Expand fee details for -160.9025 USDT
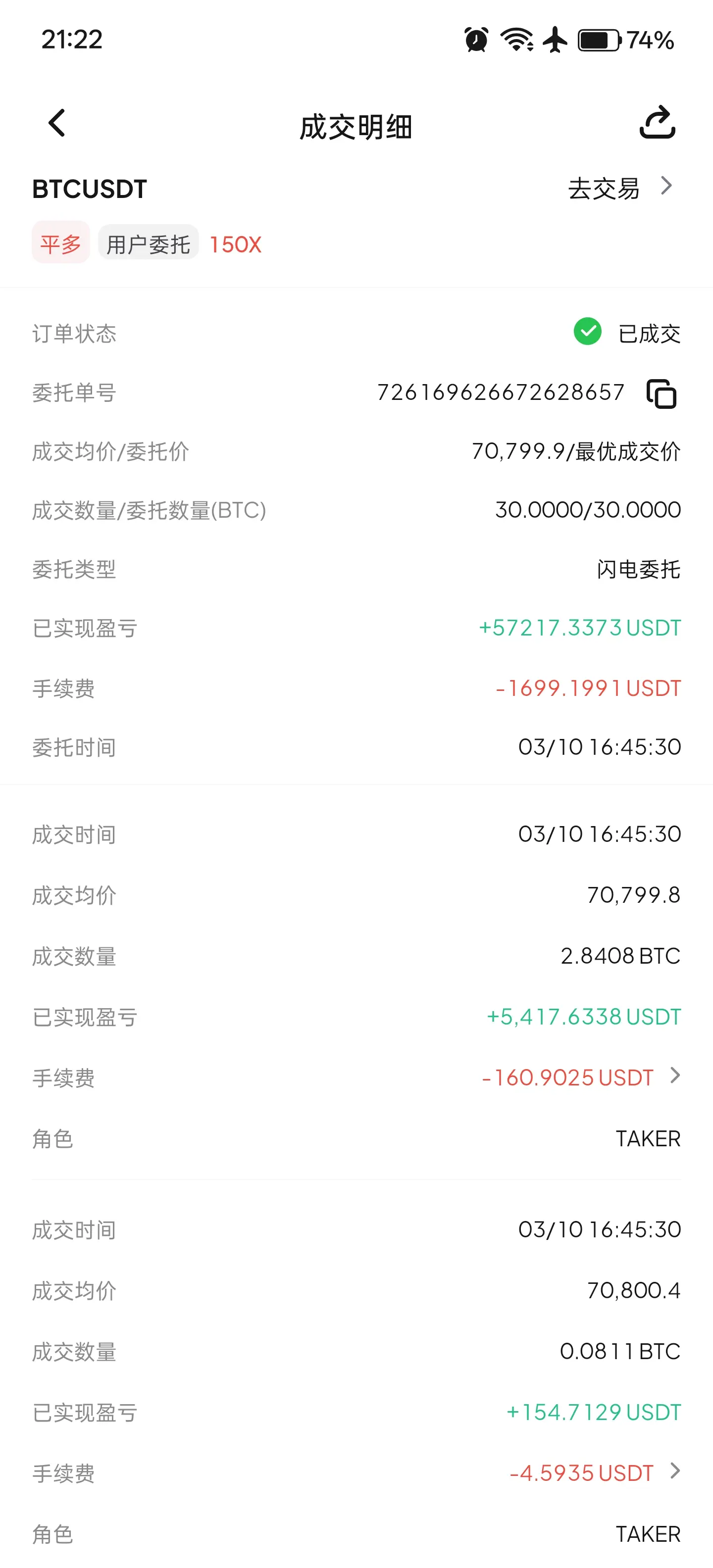The image size is (713, 1568). tap(674, 1076)
